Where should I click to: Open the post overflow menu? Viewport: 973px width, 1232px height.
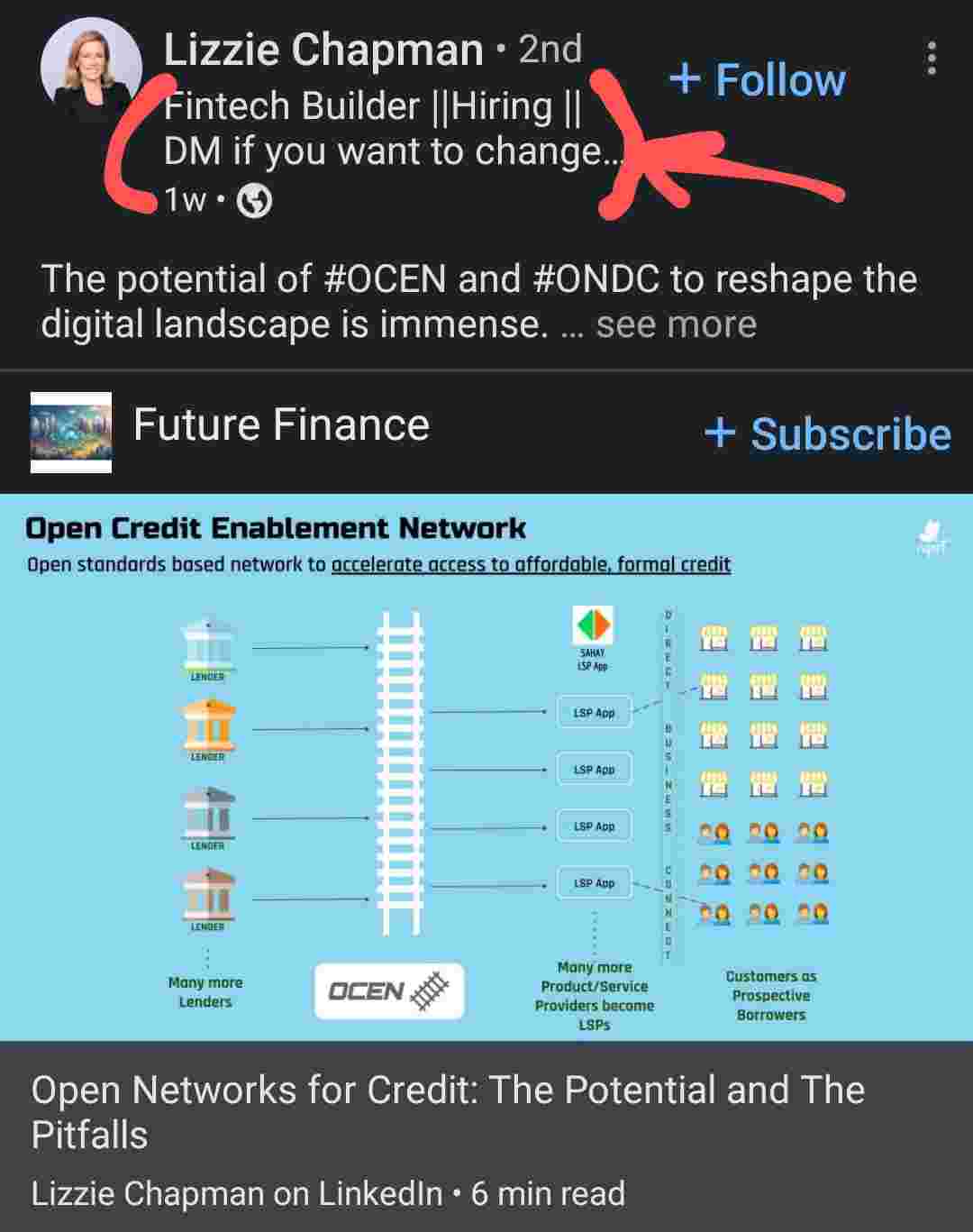pos(932,59)
